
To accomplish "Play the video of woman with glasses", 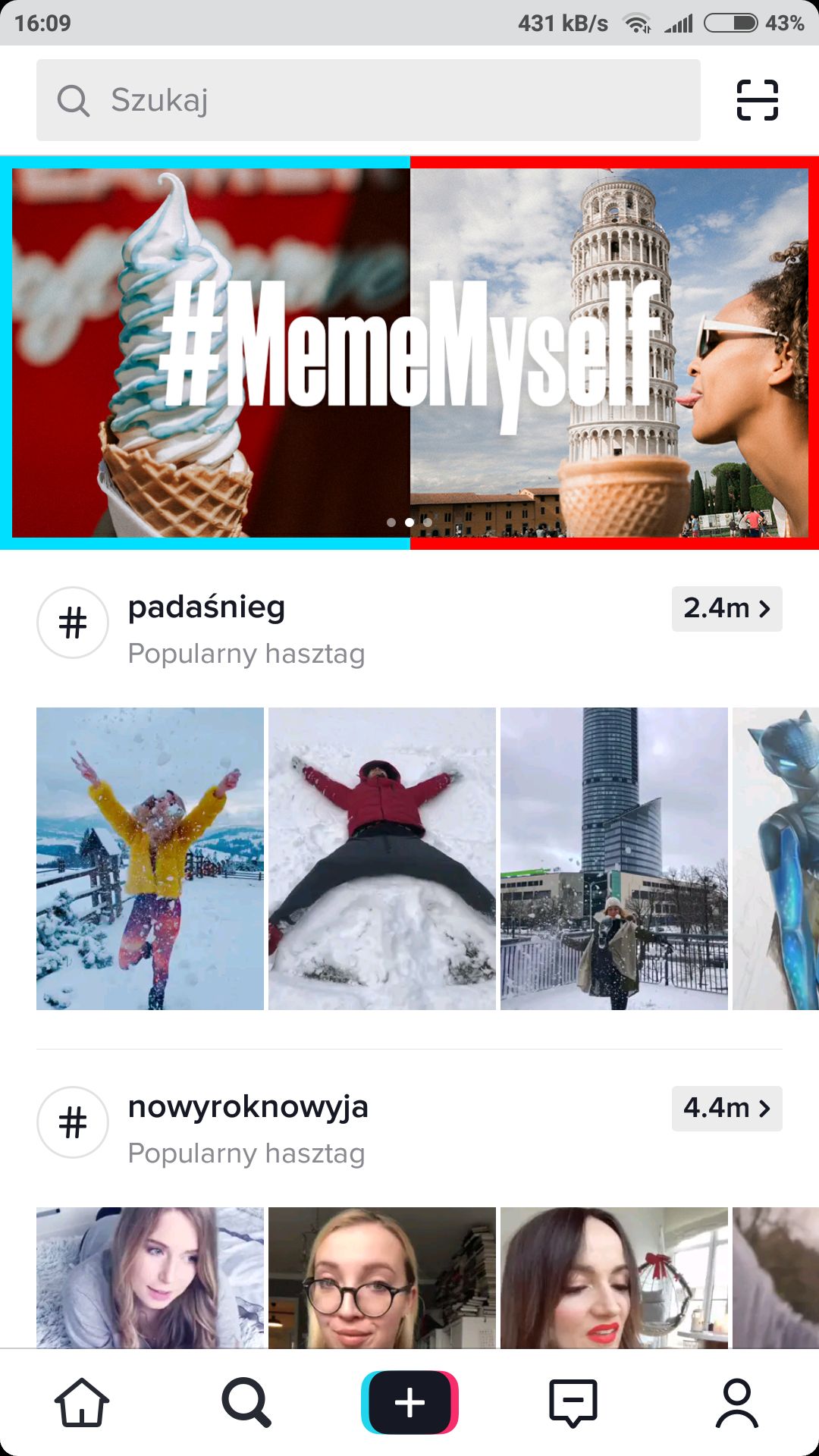I will (x=382, y=1278).
